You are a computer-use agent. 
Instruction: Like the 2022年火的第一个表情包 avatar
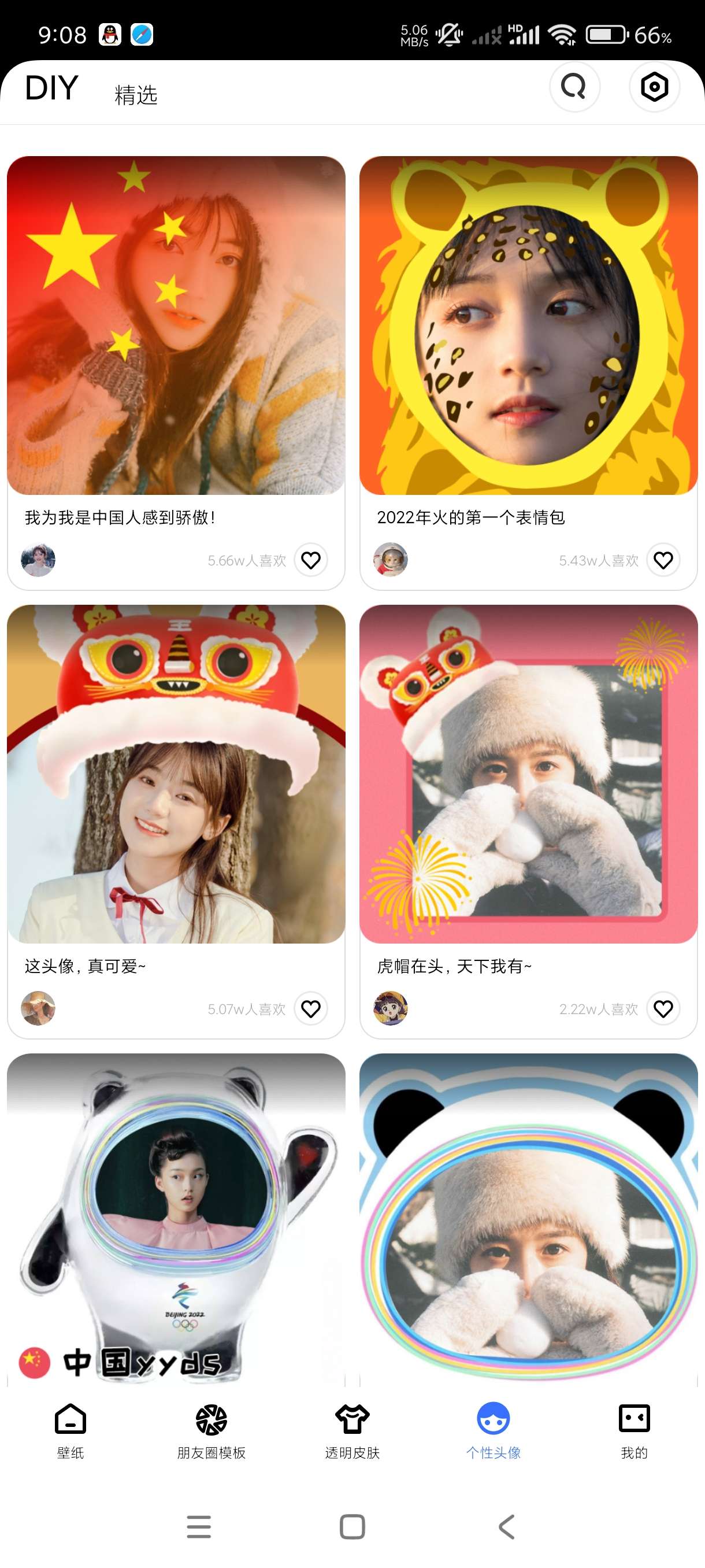coord(663,560)
